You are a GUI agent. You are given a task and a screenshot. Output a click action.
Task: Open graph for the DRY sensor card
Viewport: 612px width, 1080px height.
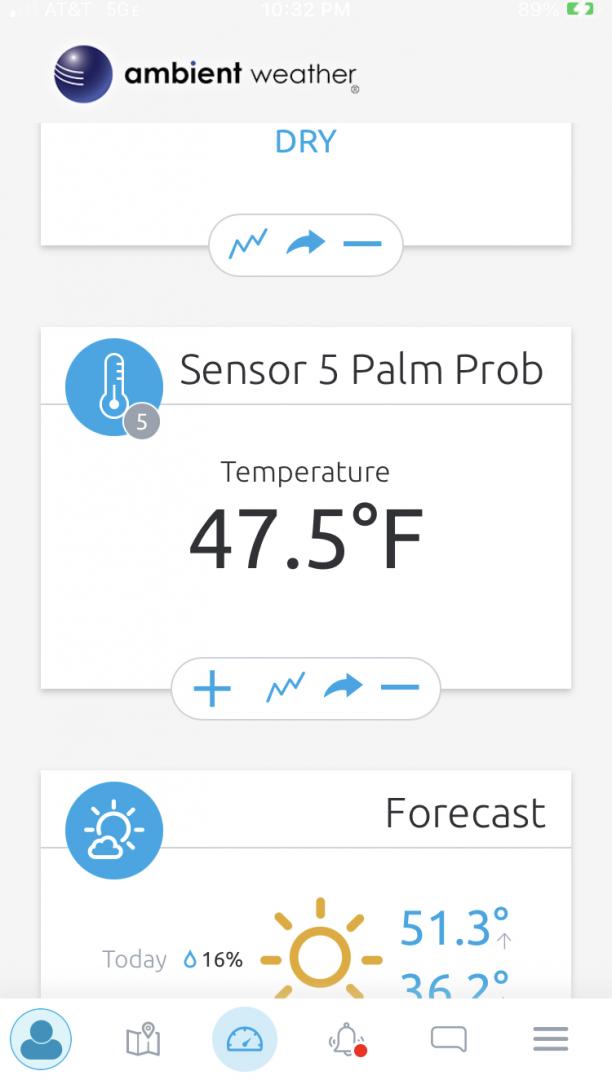click(248, 244)
